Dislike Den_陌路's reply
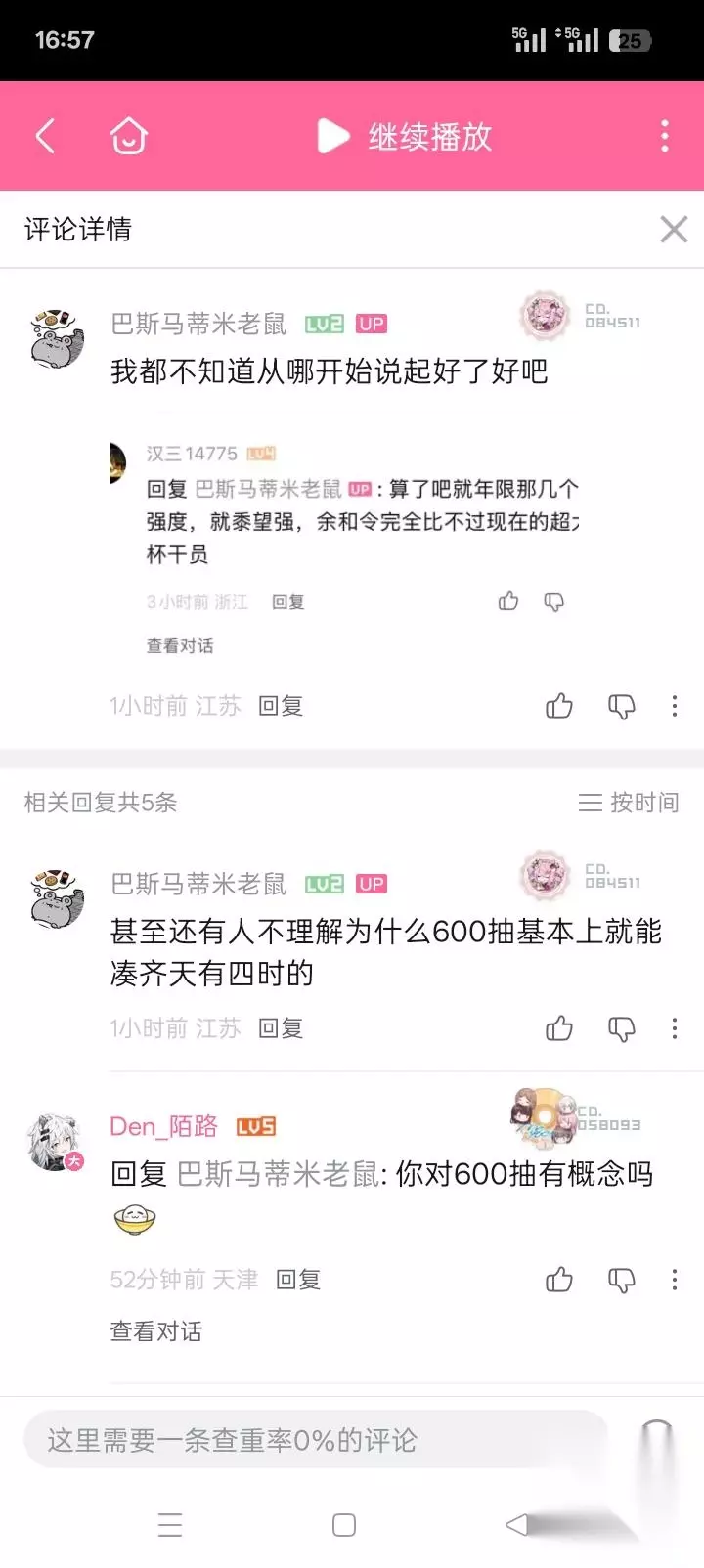This screenshot has width=704, height=1568. coord(622,1280)
